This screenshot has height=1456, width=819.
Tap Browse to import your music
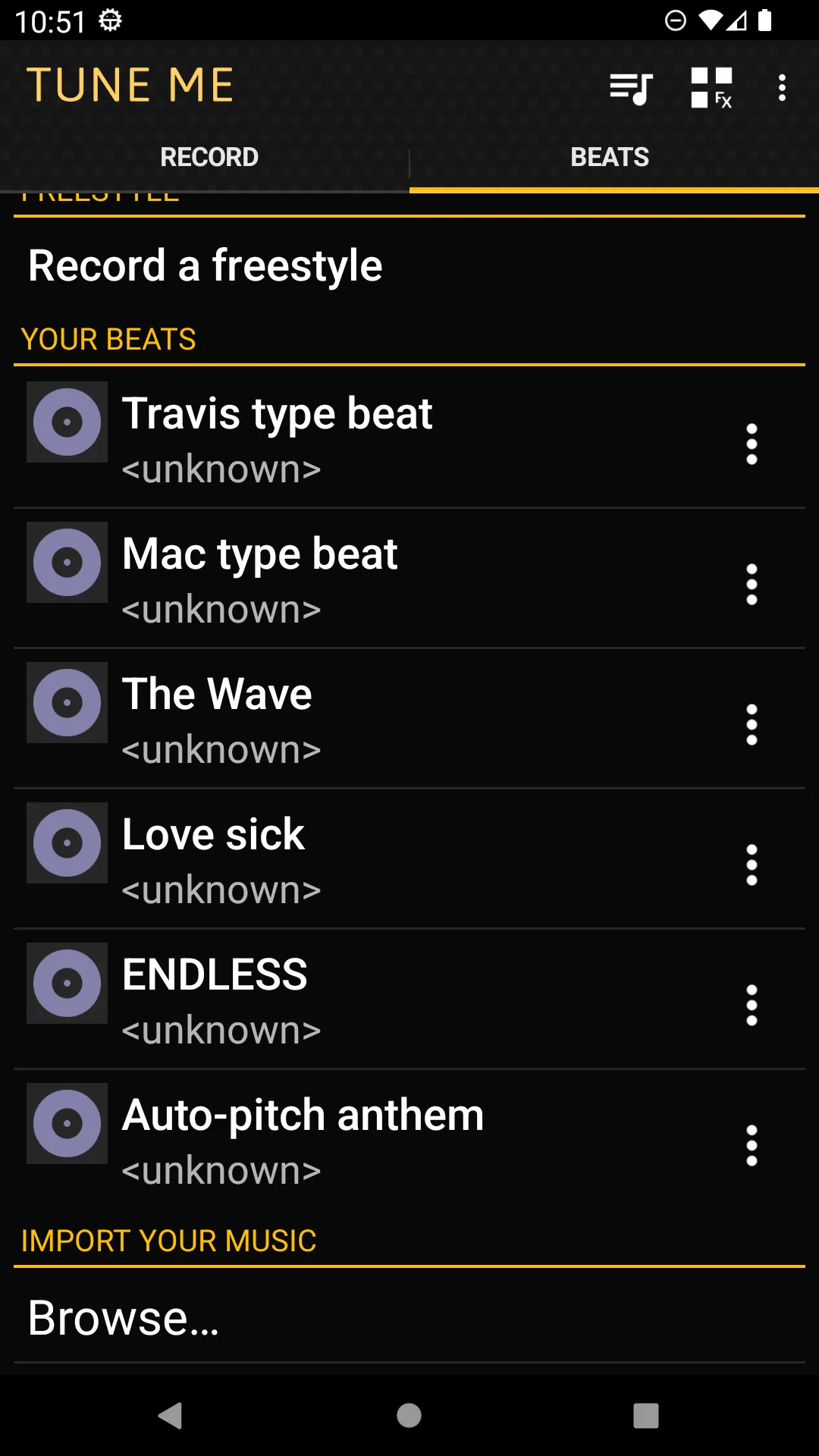(x=124, y=1318)
